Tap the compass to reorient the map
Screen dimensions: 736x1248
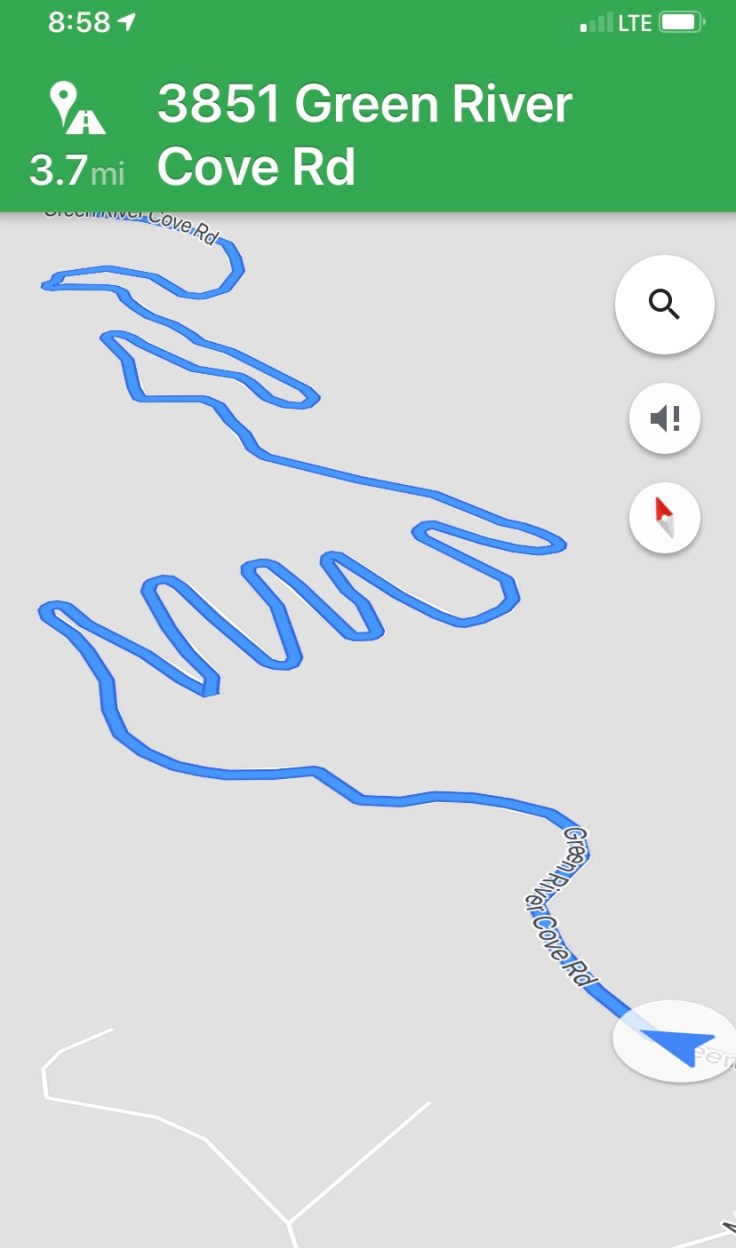[664, 518]
